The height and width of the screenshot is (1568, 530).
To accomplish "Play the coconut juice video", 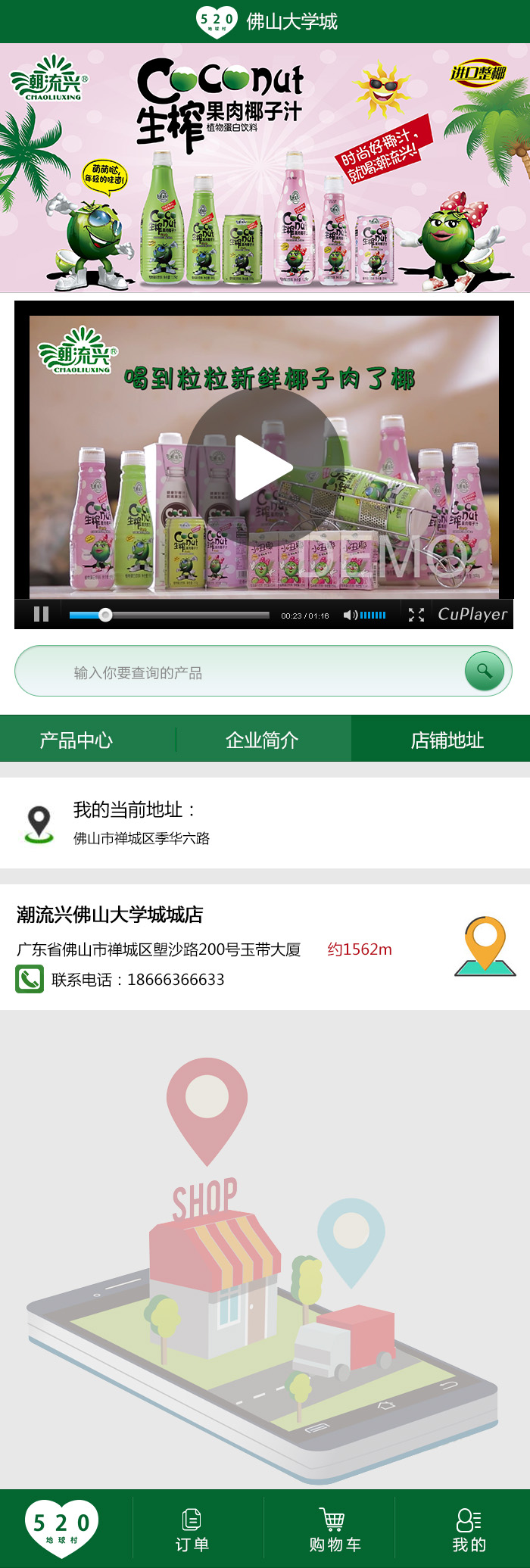I will click(x=263, y=467).
